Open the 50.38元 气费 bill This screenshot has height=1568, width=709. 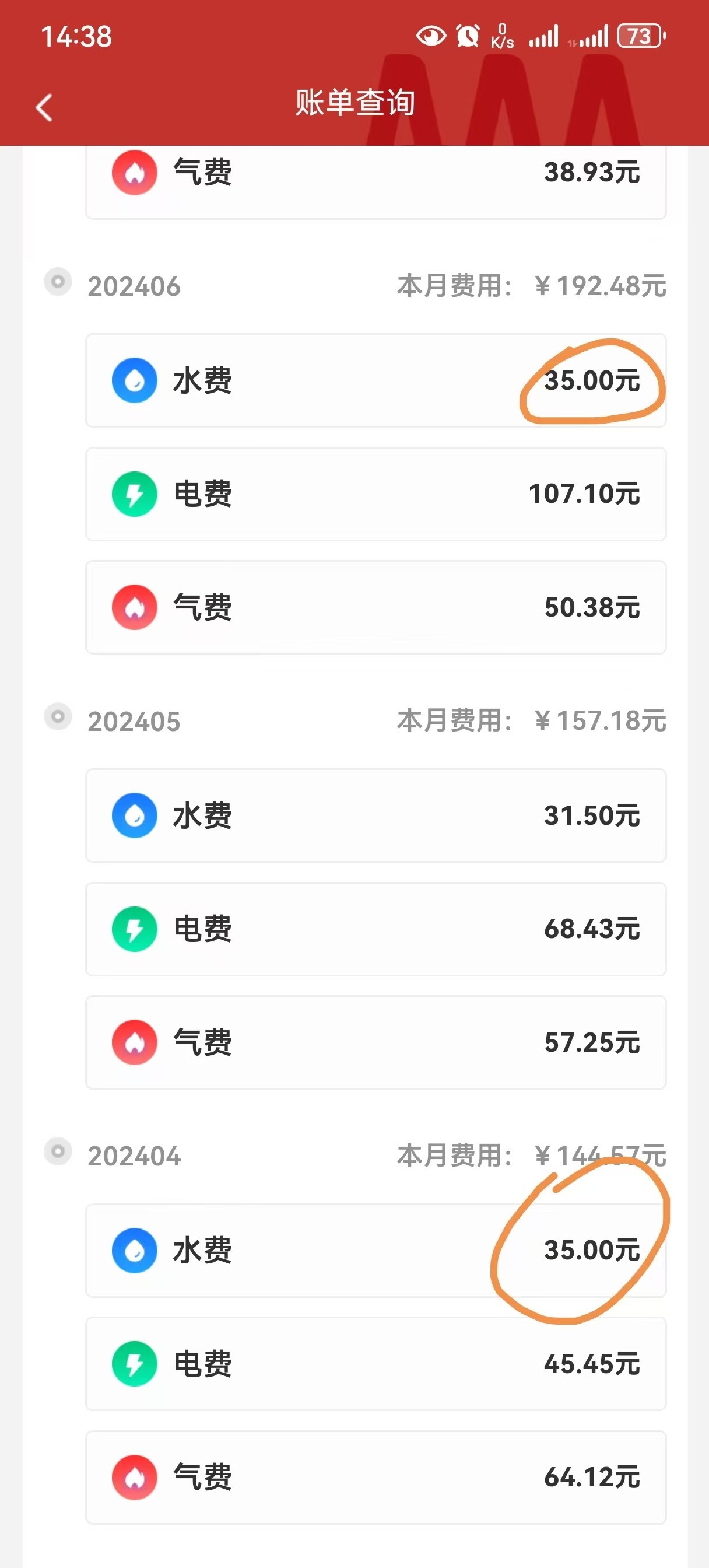(x=375, y=607)
